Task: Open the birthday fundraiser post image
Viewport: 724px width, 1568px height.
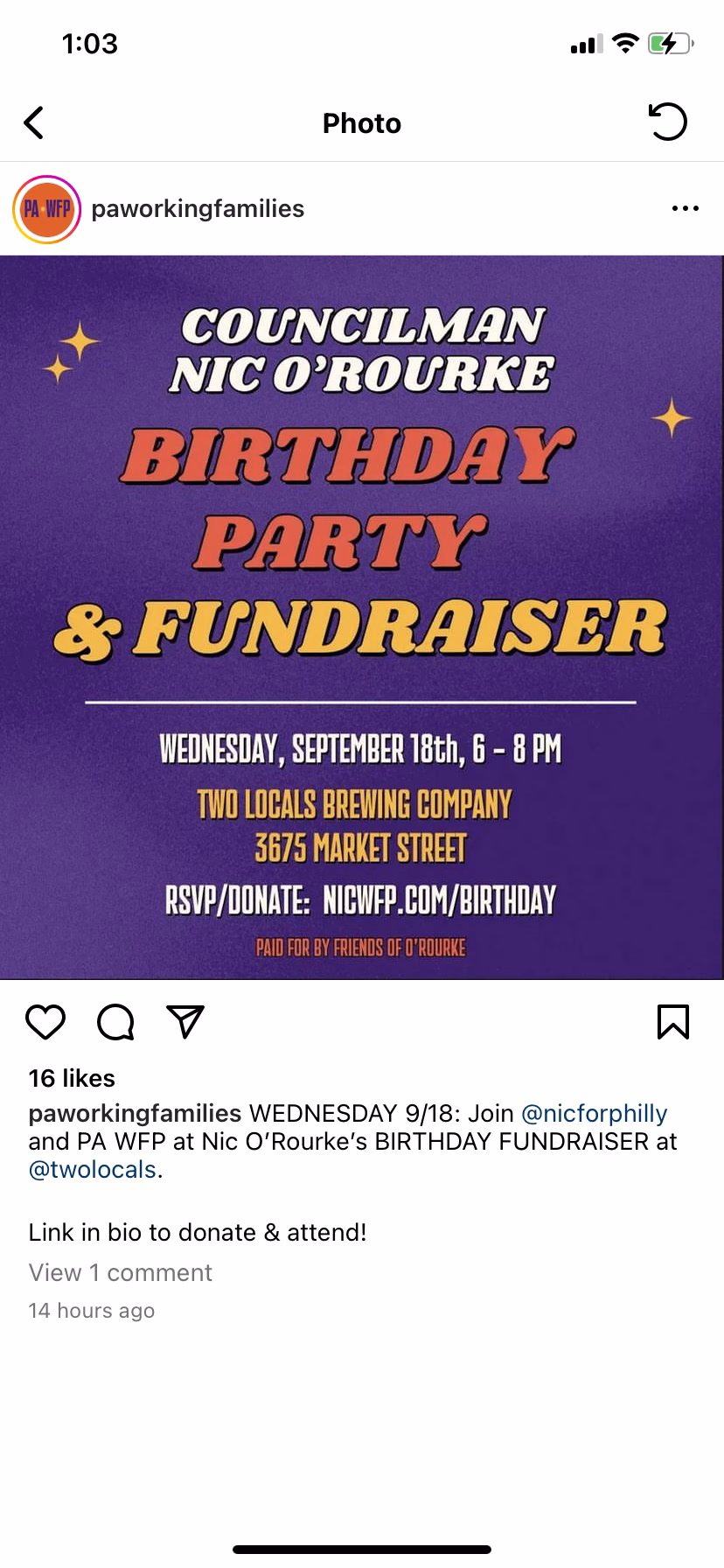Action: pyautogui.click(x=362, y=617)
